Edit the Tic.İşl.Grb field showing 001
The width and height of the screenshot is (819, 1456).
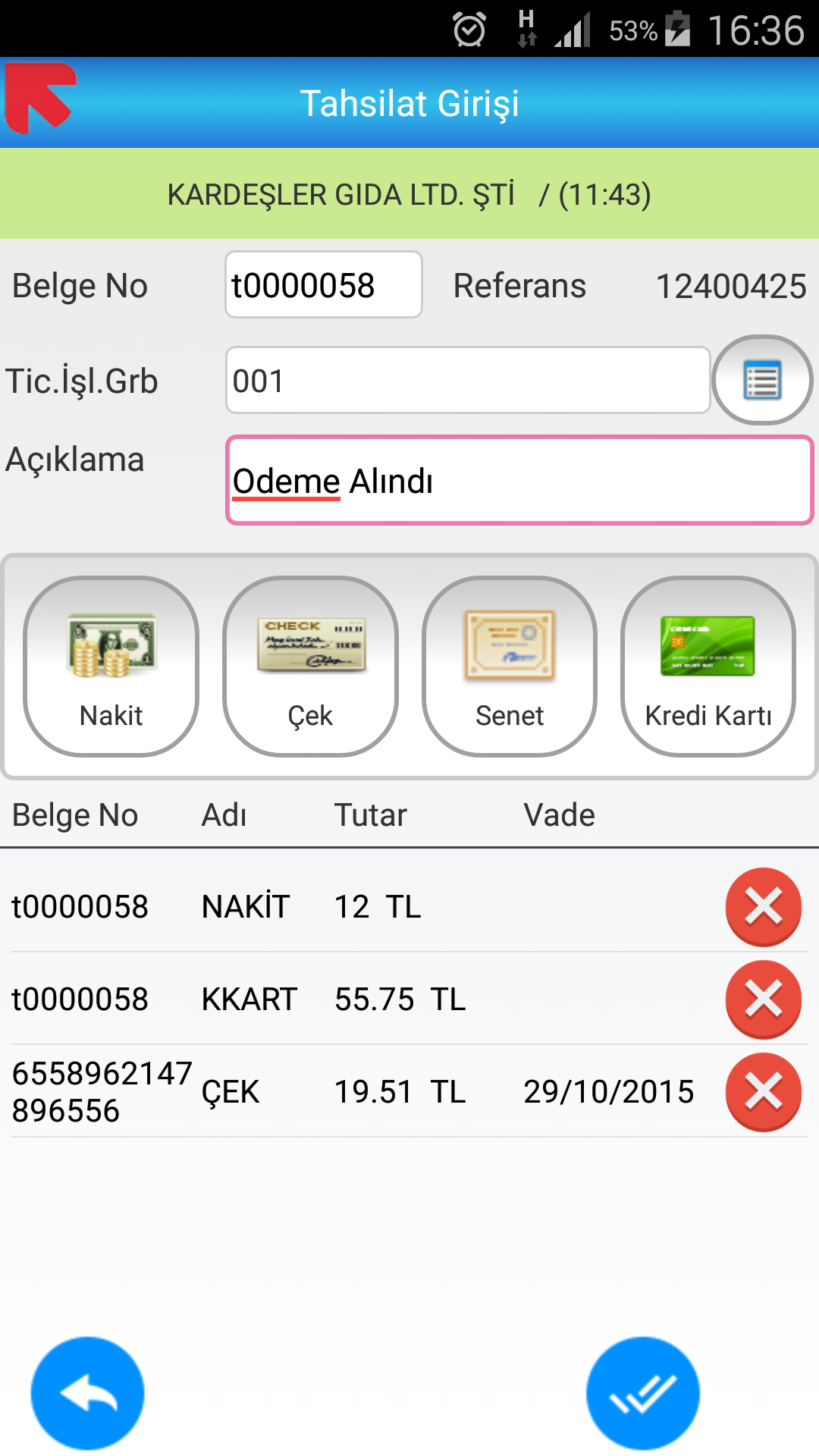point(468,380)
